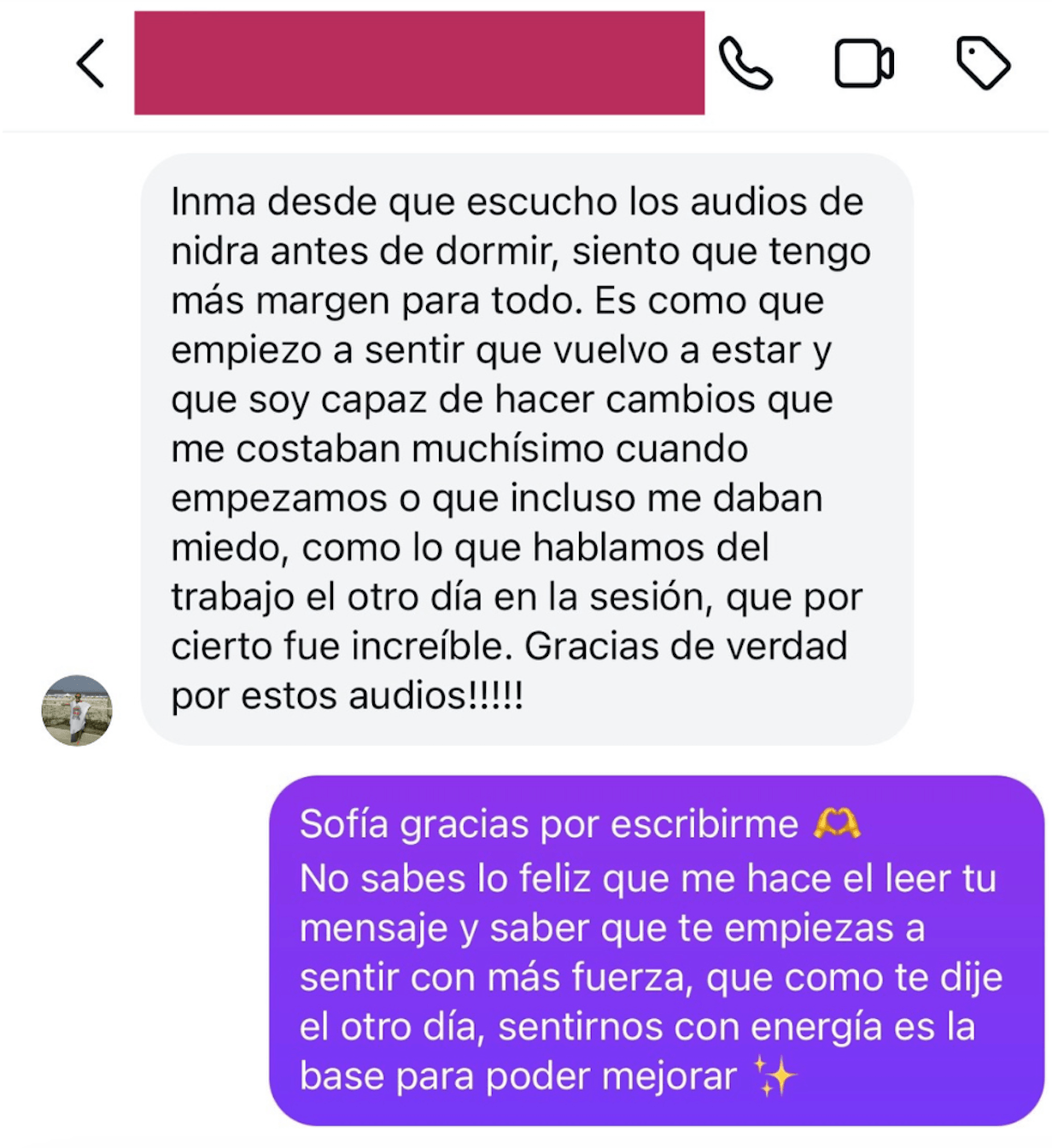Screen dimensions: 1052x1148
Task: Open the sender's profile picture
Action: (x=77, y=711)
